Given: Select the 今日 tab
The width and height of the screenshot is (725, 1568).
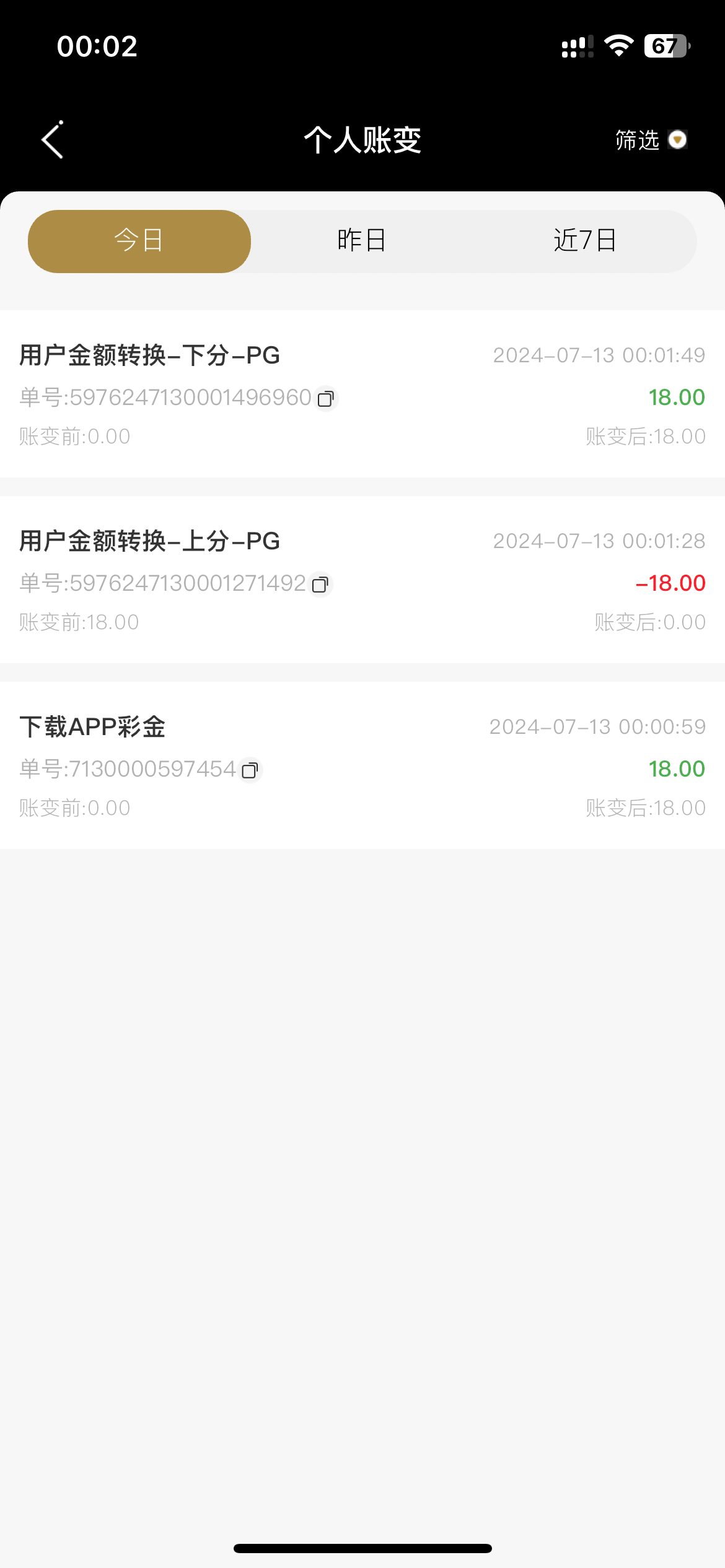Looking at the screenshot, I should [x=139, y=241].
